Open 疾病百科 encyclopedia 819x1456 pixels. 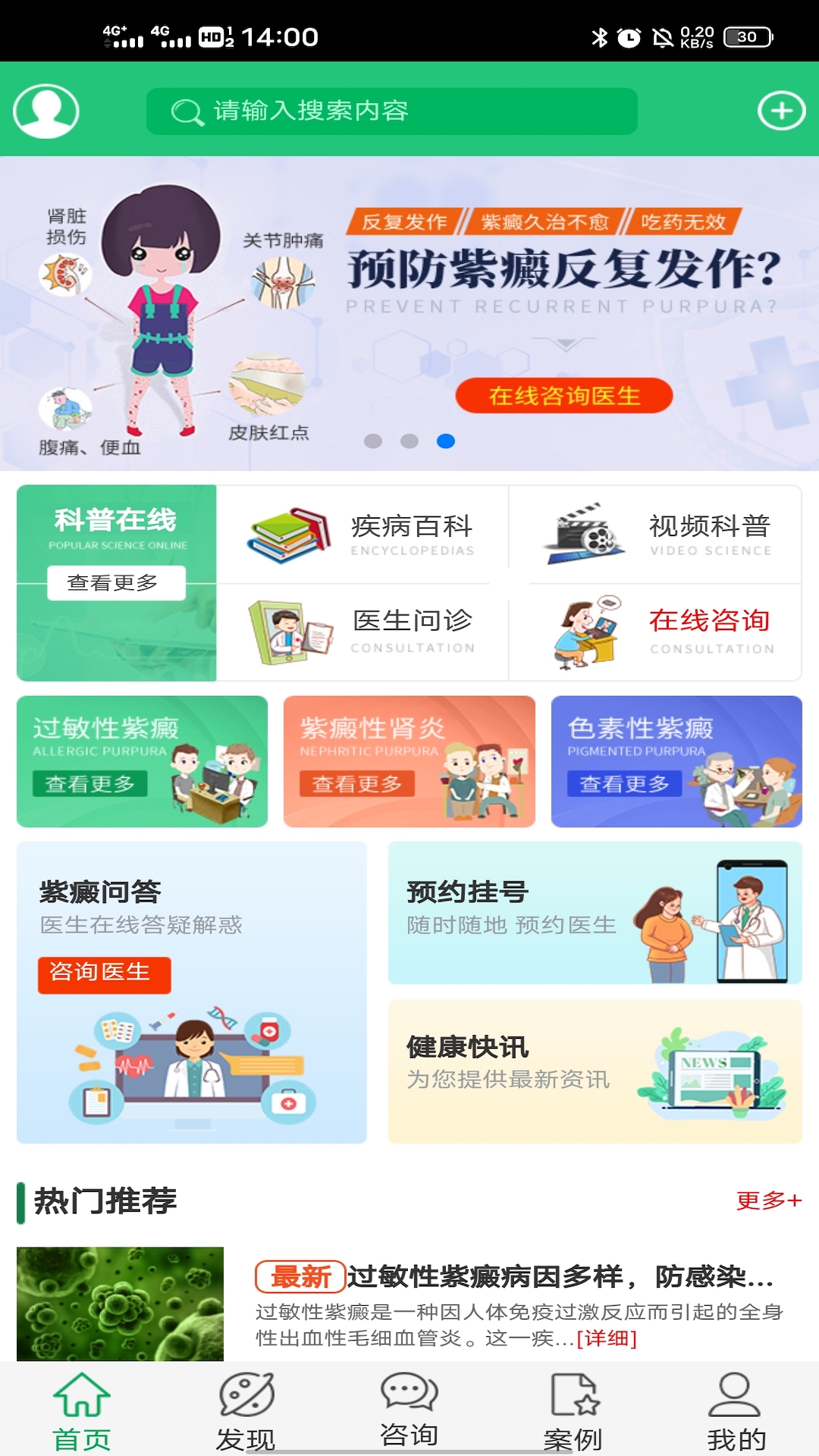coord(362,535)
